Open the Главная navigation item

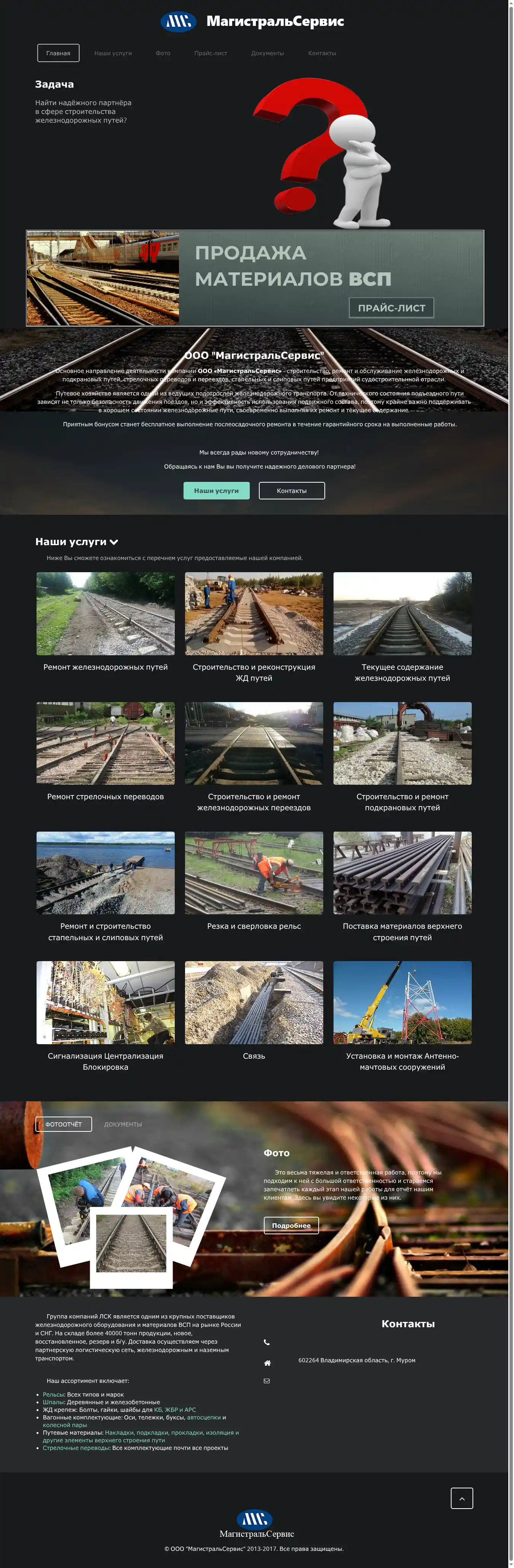[58, 53]
